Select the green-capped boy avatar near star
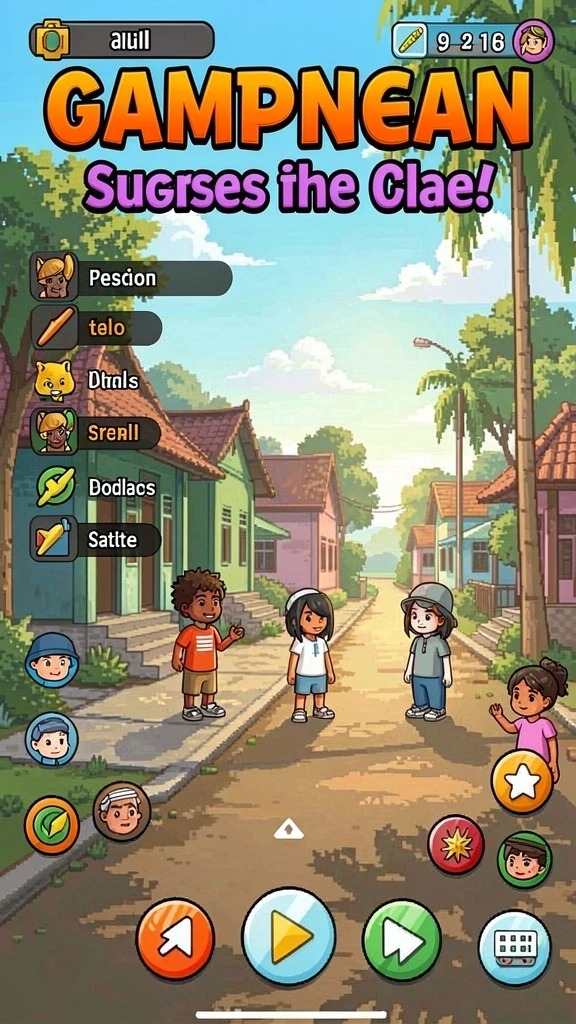This screenshot has height=1024, width=576. pos(524,859)
